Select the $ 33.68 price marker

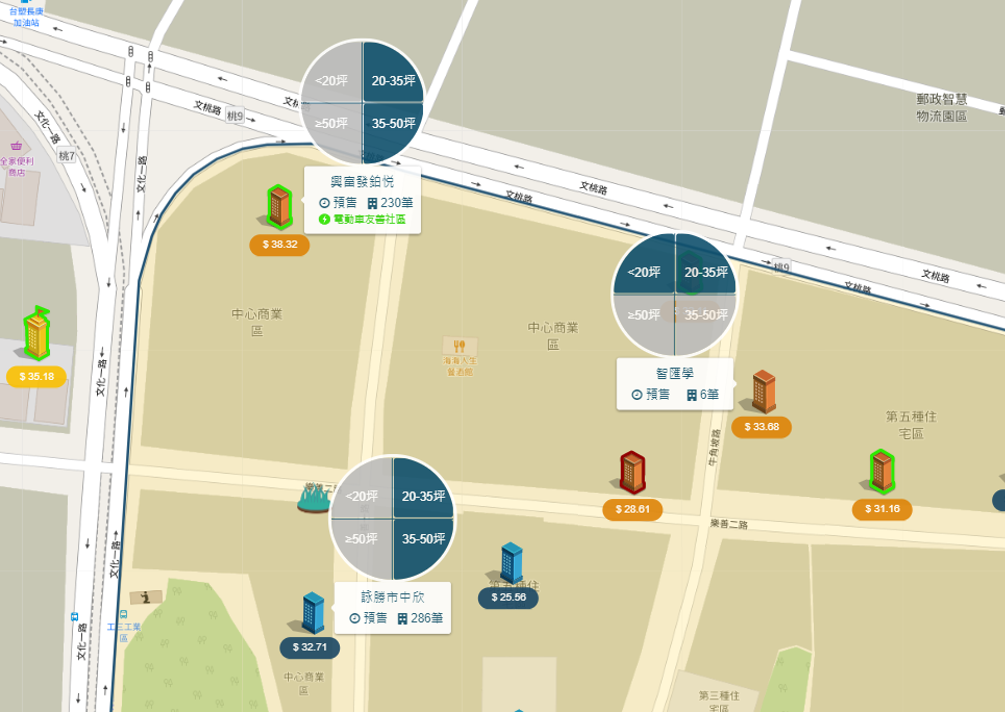(761, 427)
